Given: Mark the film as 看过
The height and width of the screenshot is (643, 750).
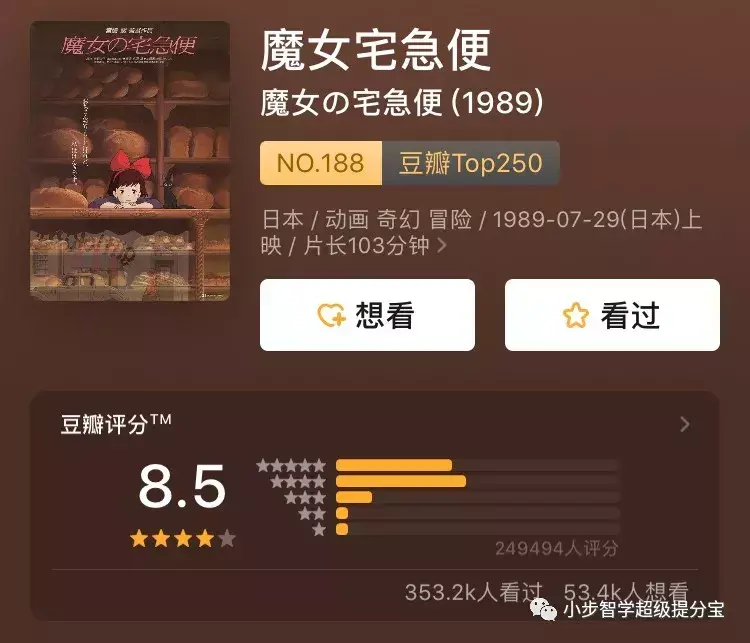Looking at the screenshot, I should [612, 315].
